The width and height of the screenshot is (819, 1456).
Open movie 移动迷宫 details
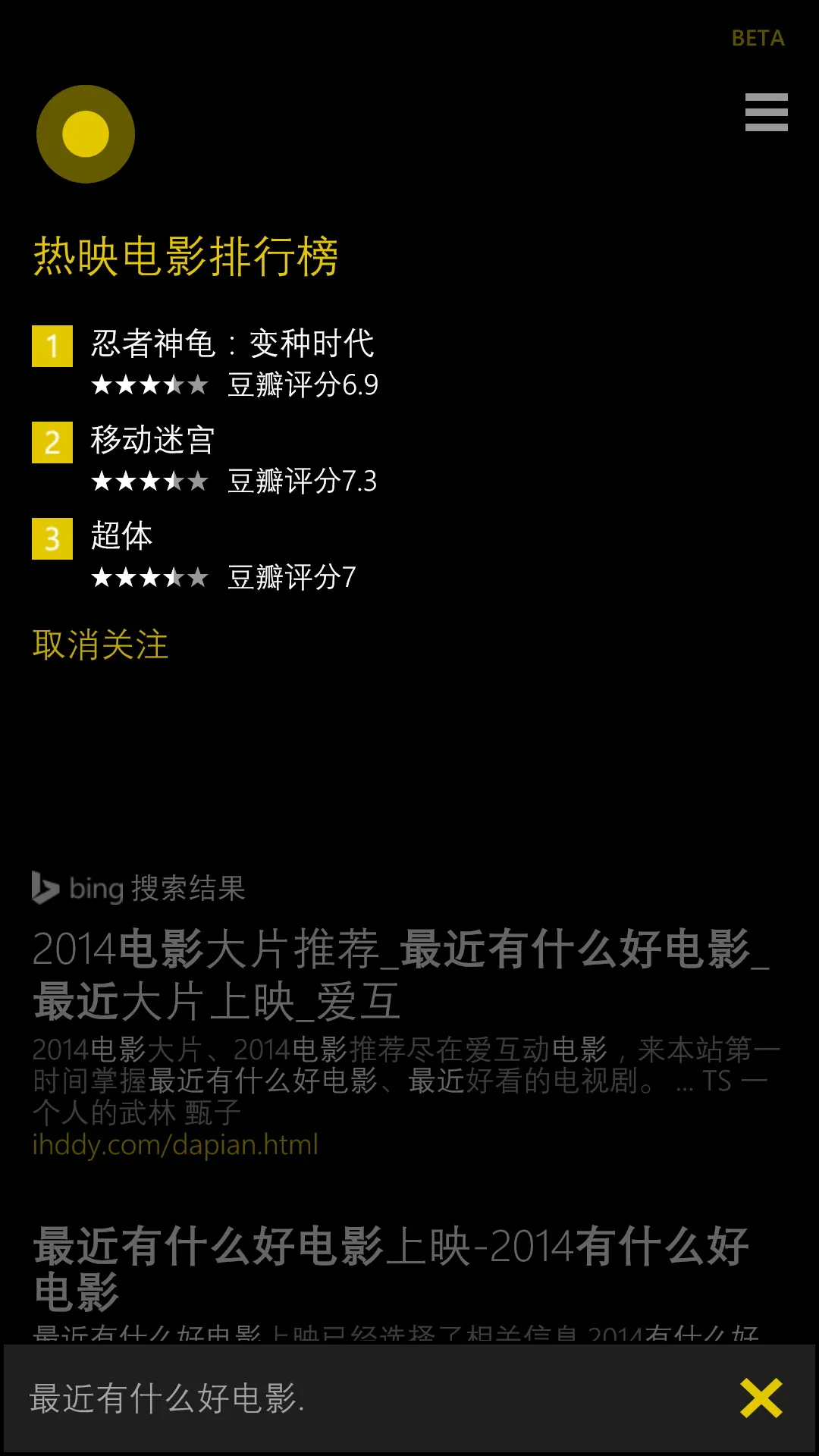coord(153,441)
